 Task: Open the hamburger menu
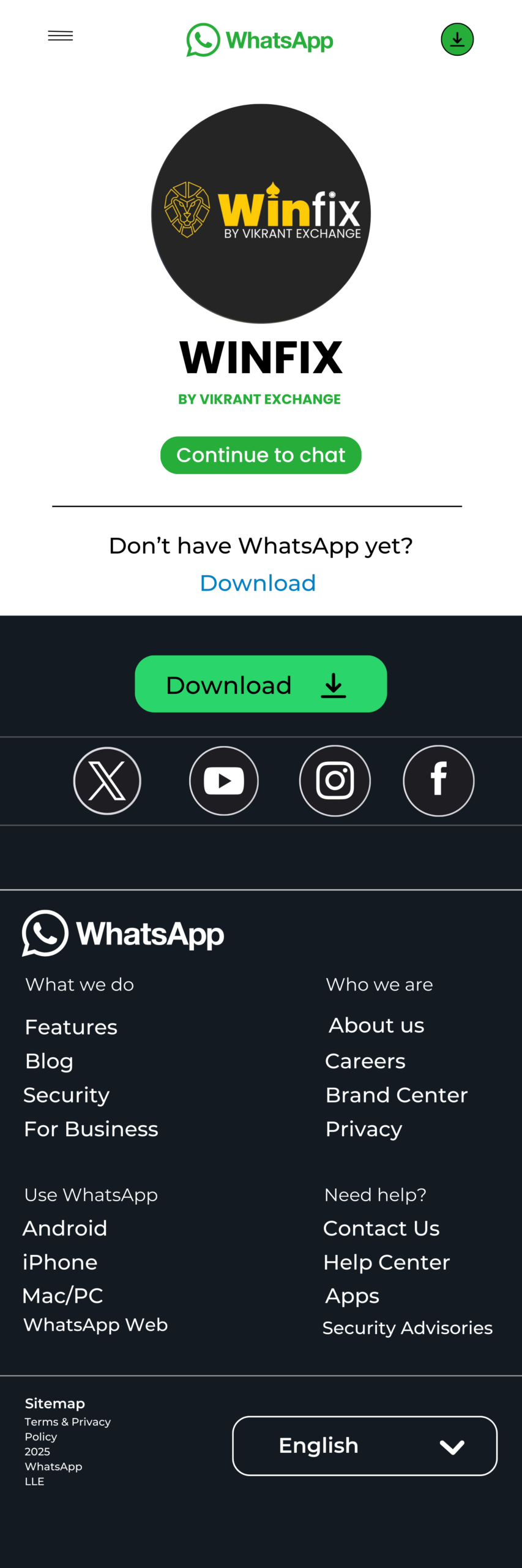point(60,36)
